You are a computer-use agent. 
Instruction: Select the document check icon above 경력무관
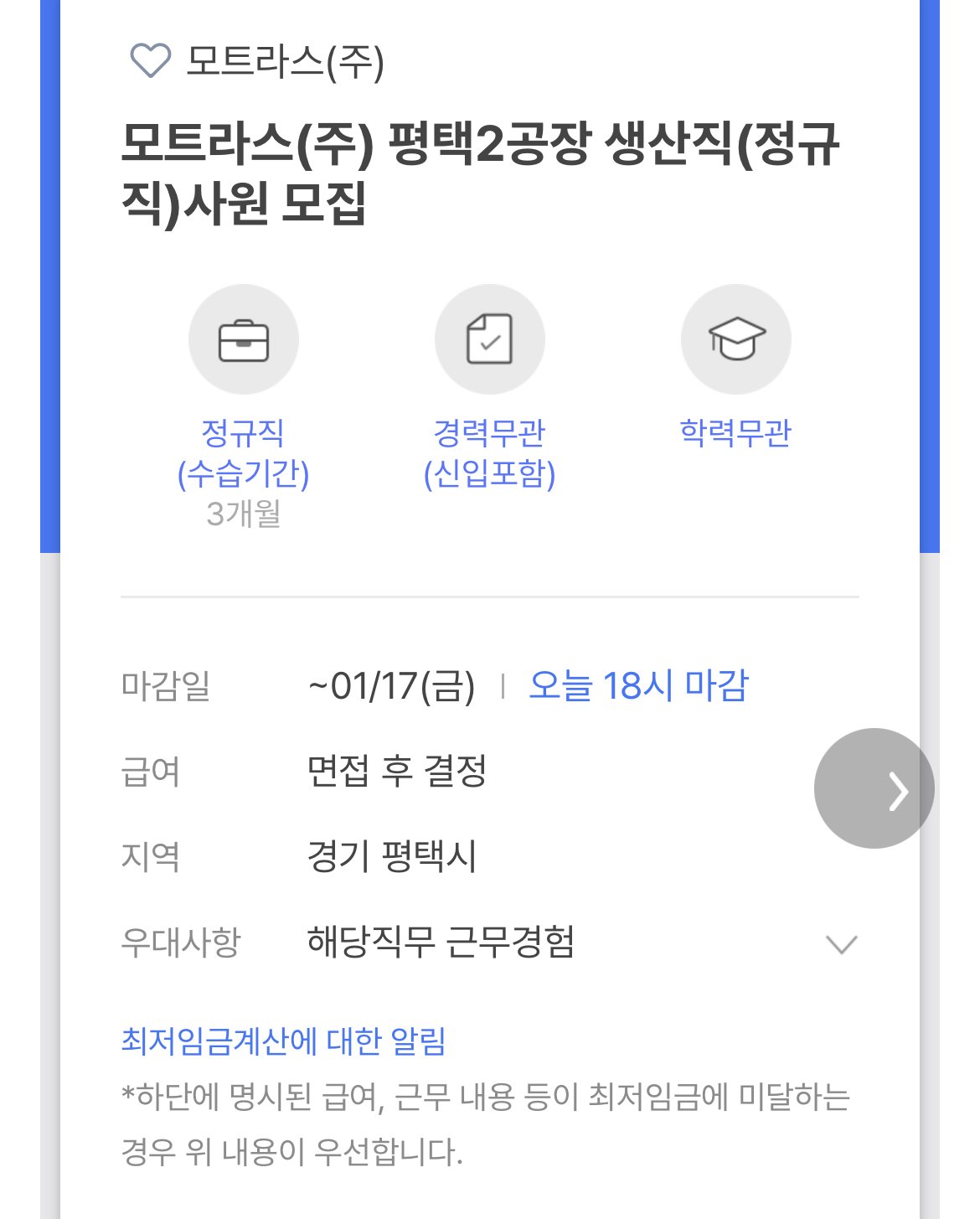tap(490, 338)
